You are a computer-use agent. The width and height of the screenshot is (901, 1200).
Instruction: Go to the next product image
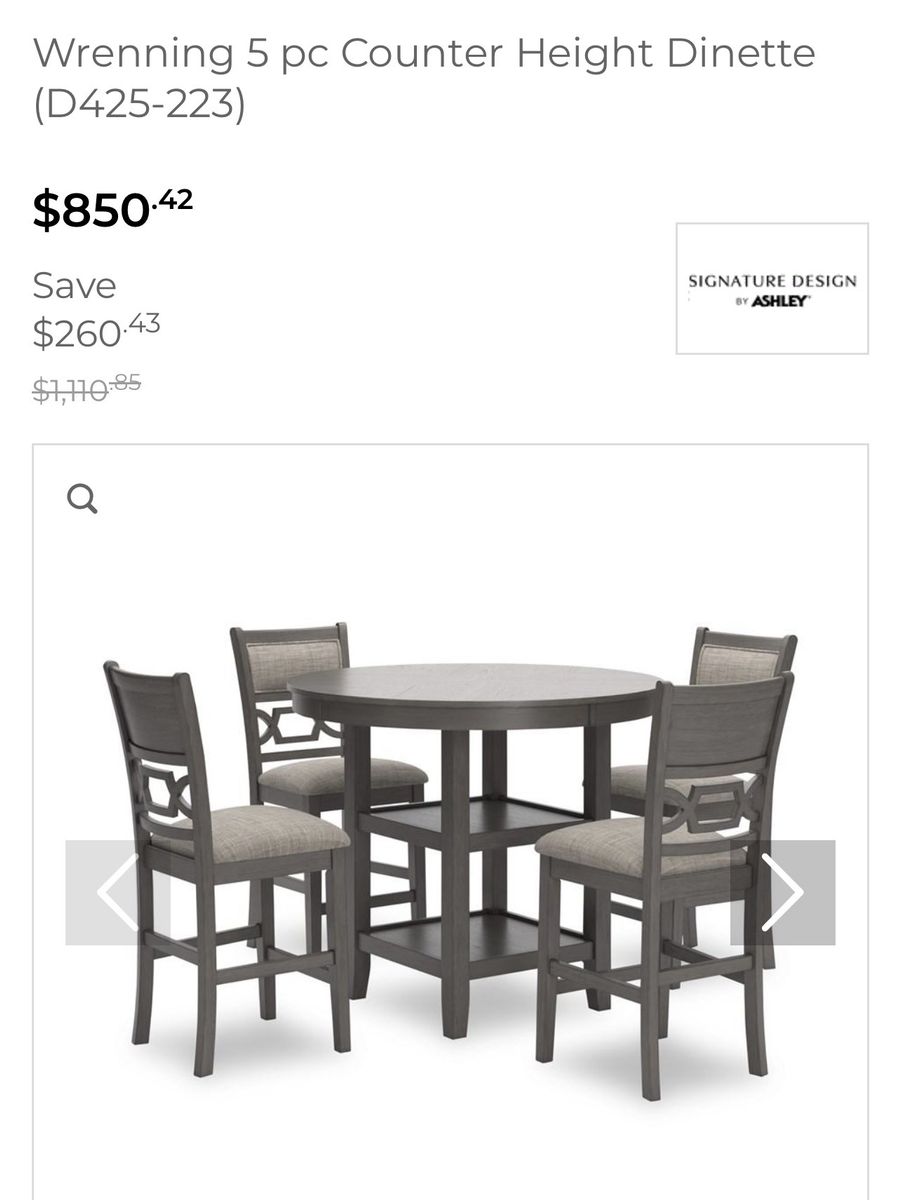point(783,892)
